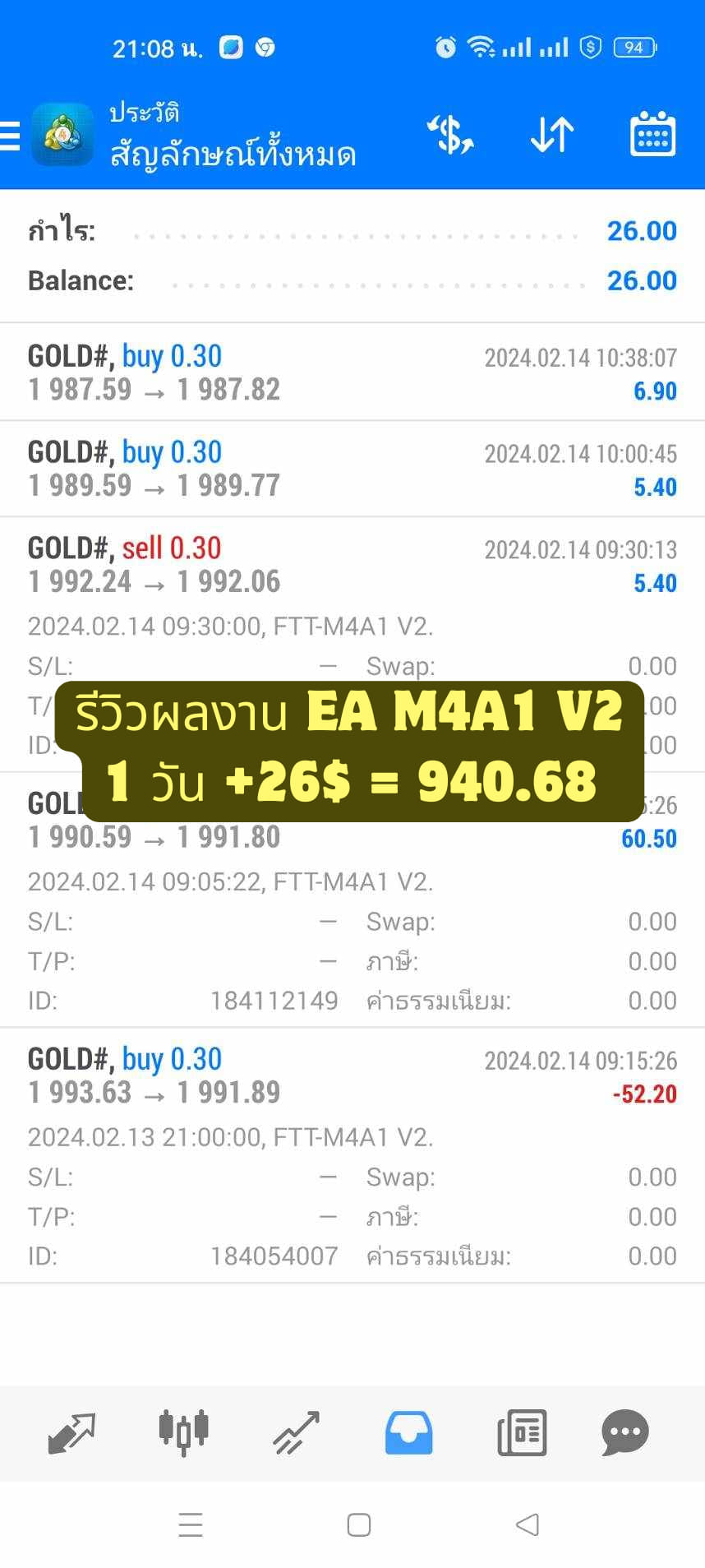This screenshot has height=1568, width=705.
Task: Switch to the Quotes tab
Action: [71, 1433]
